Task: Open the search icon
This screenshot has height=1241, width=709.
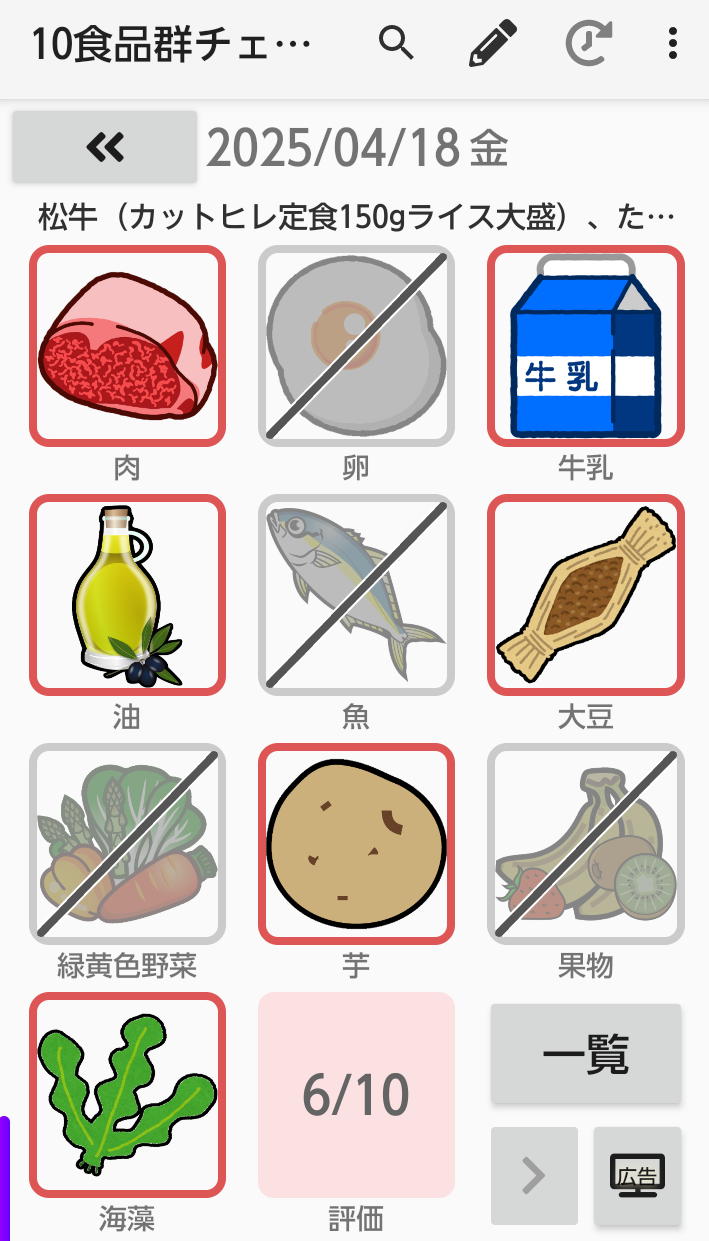Action: 397,44
